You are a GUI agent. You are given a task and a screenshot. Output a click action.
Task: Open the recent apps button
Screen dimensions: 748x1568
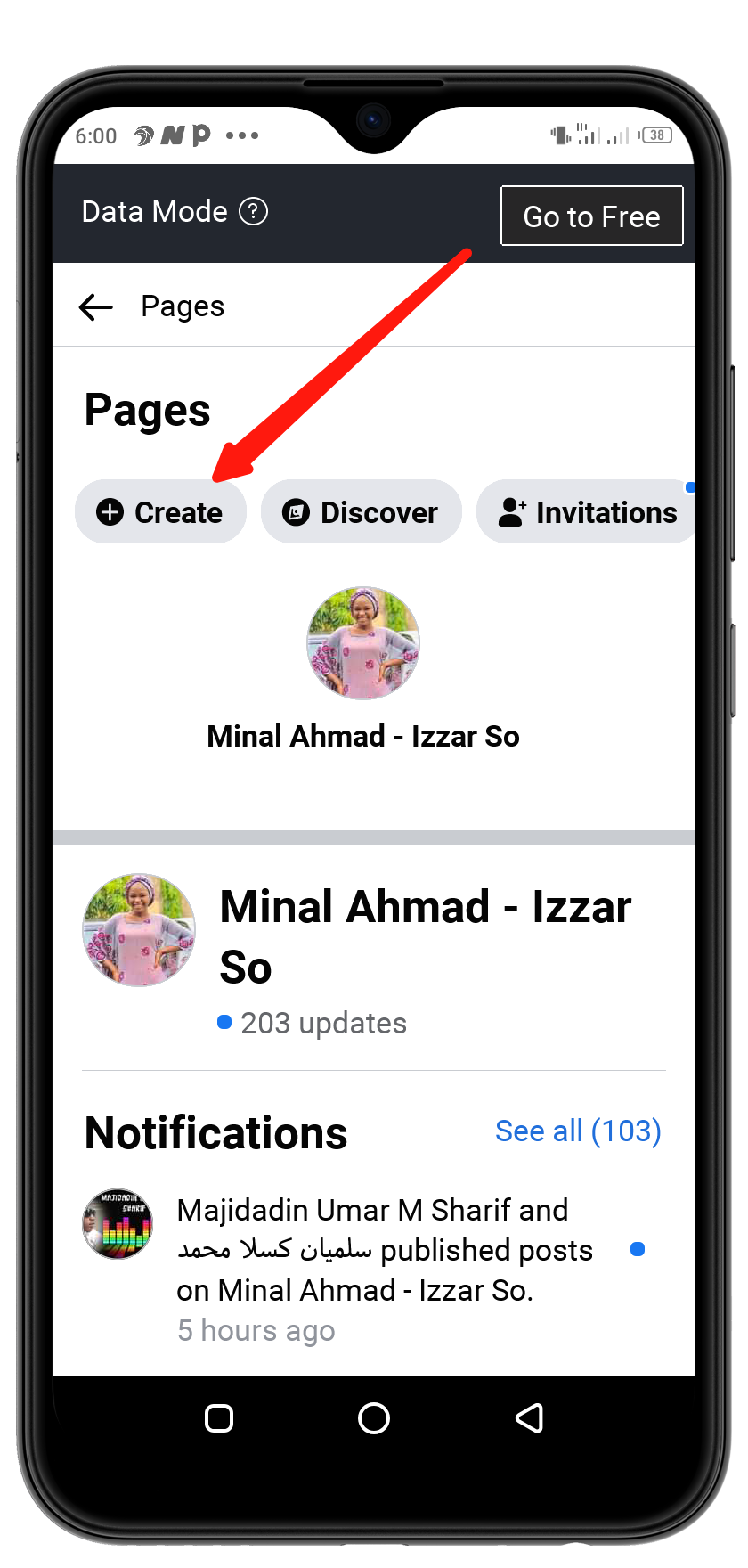tap(219, 1418)
